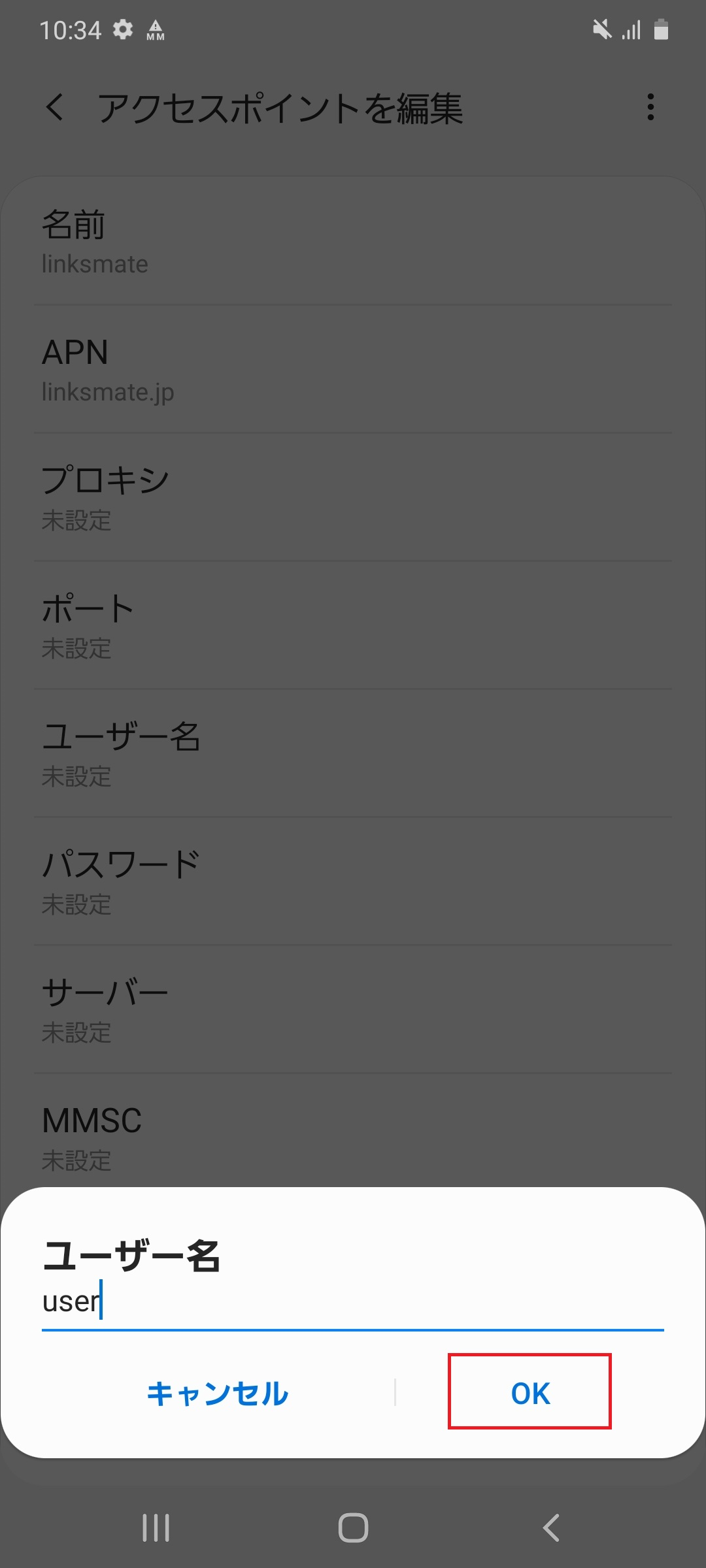This screenshot has height=1568, width=706.
Task: Open the 名前 setting showing linksmate
Action: [353, 242]
